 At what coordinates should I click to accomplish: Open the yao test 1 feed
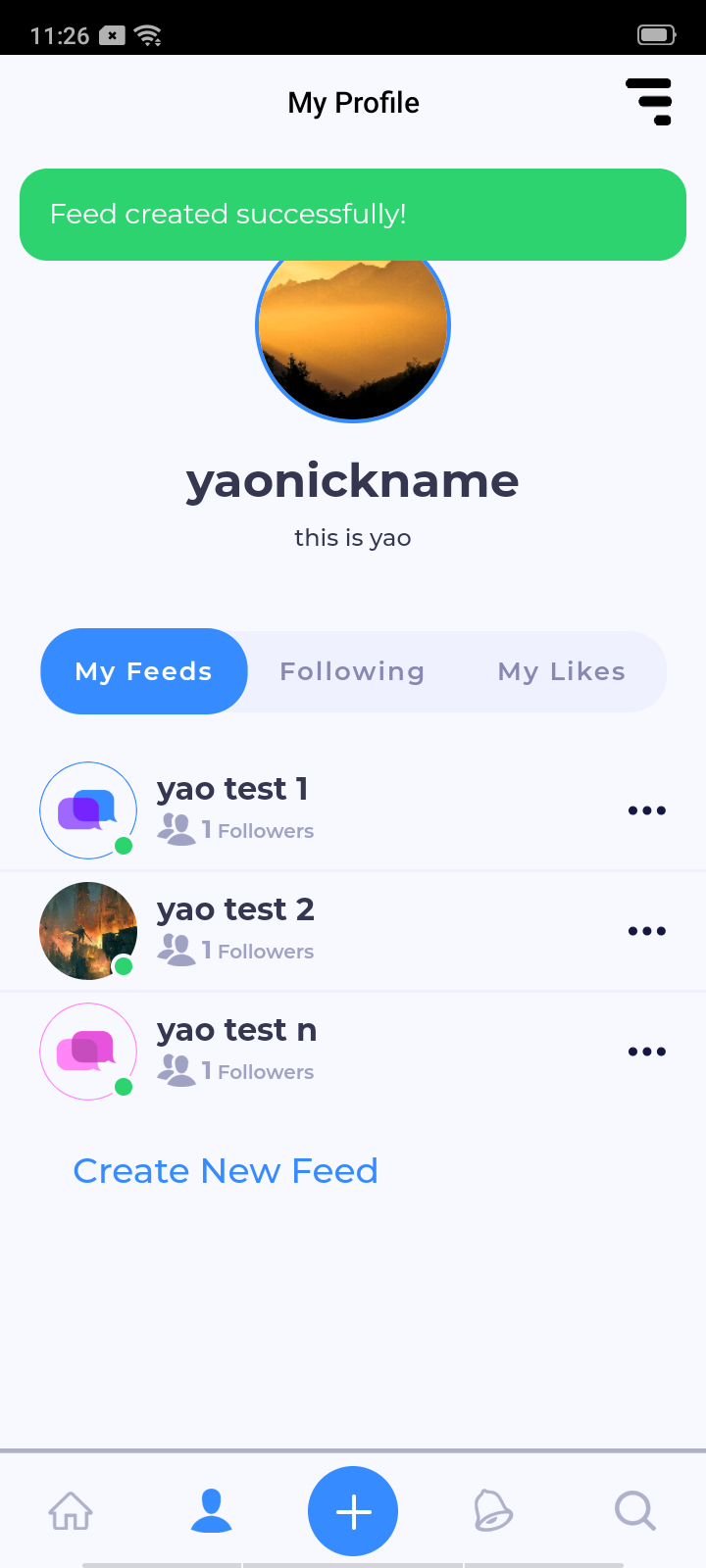point(232,790)
